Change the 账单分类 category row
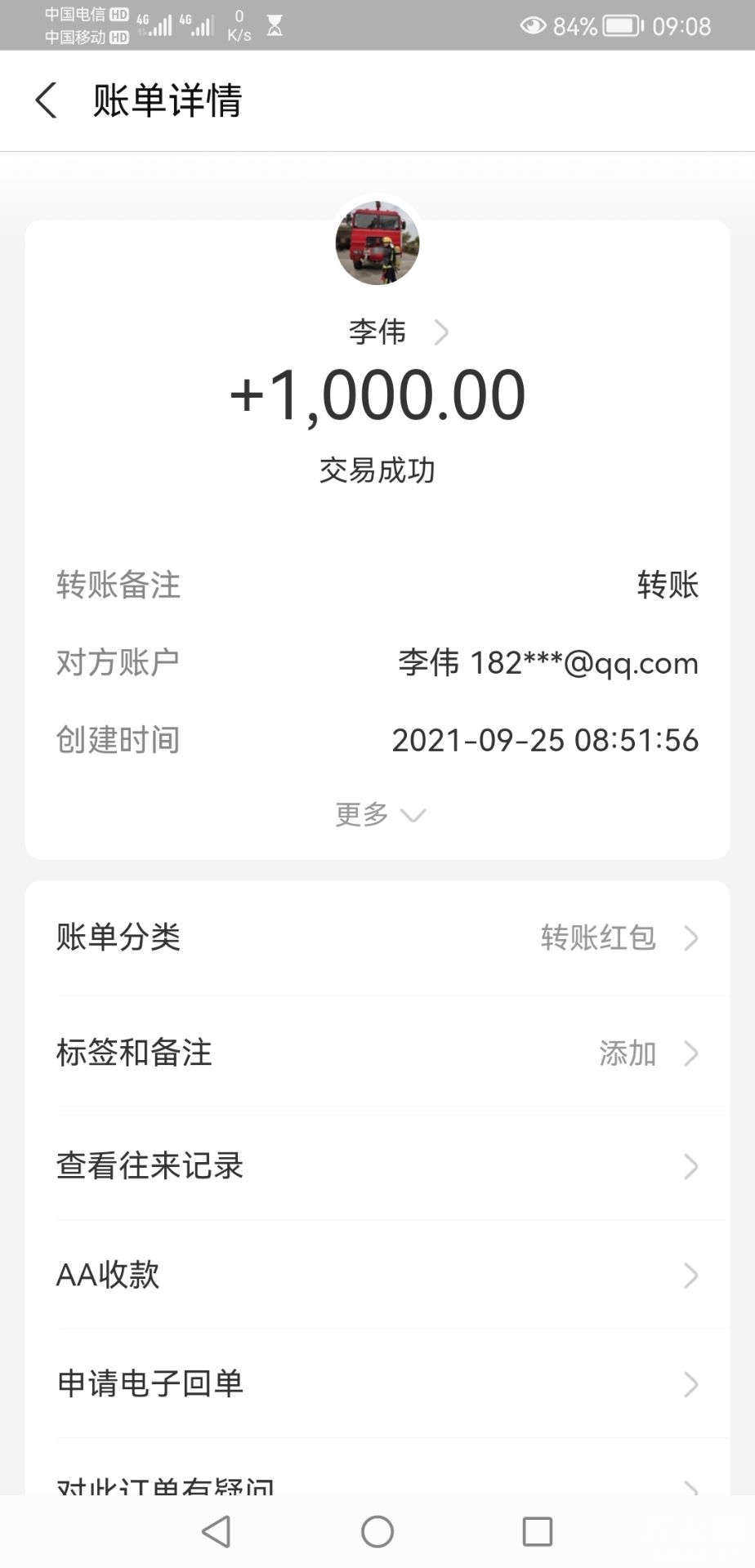This screenshot has height=1568, width=755. tap(377, 938)
